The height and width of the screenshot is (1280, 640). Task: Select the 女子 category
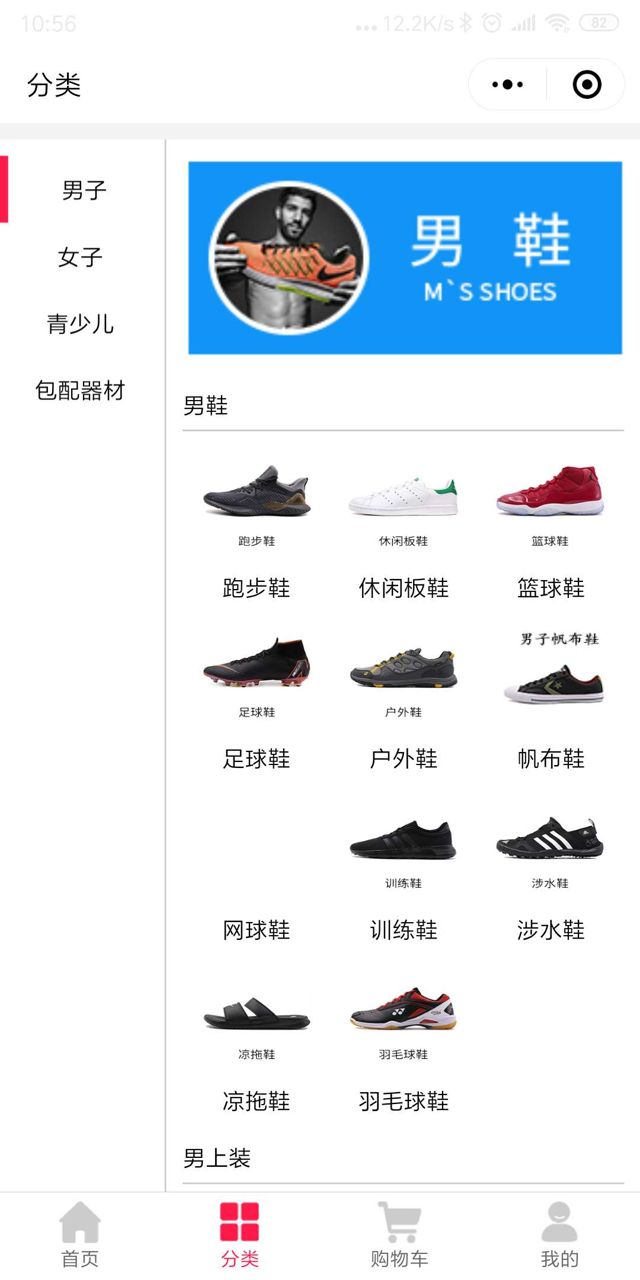click(81, 257)
